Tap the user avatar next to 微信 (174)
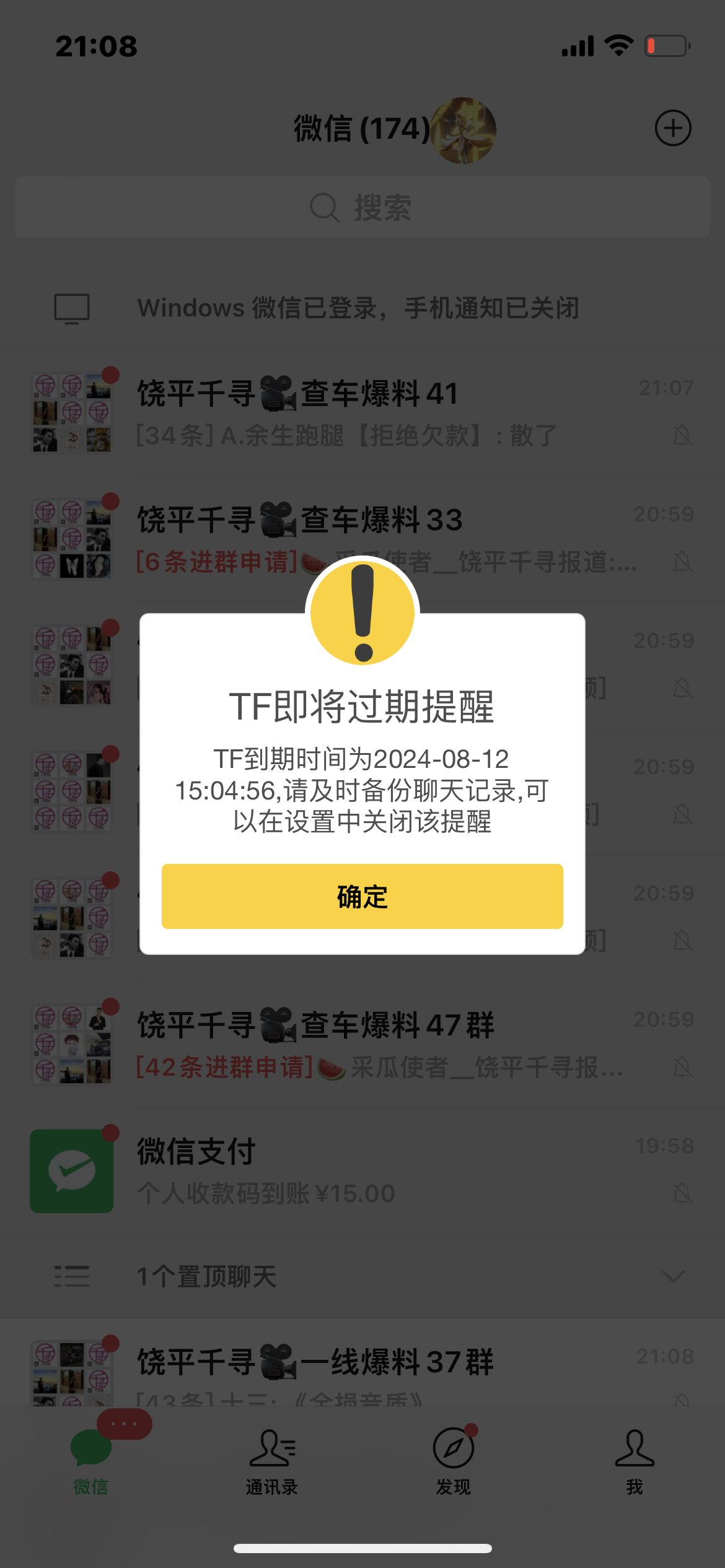The image size is (725, 1568). pyautogui.click(x=464, y=128)
